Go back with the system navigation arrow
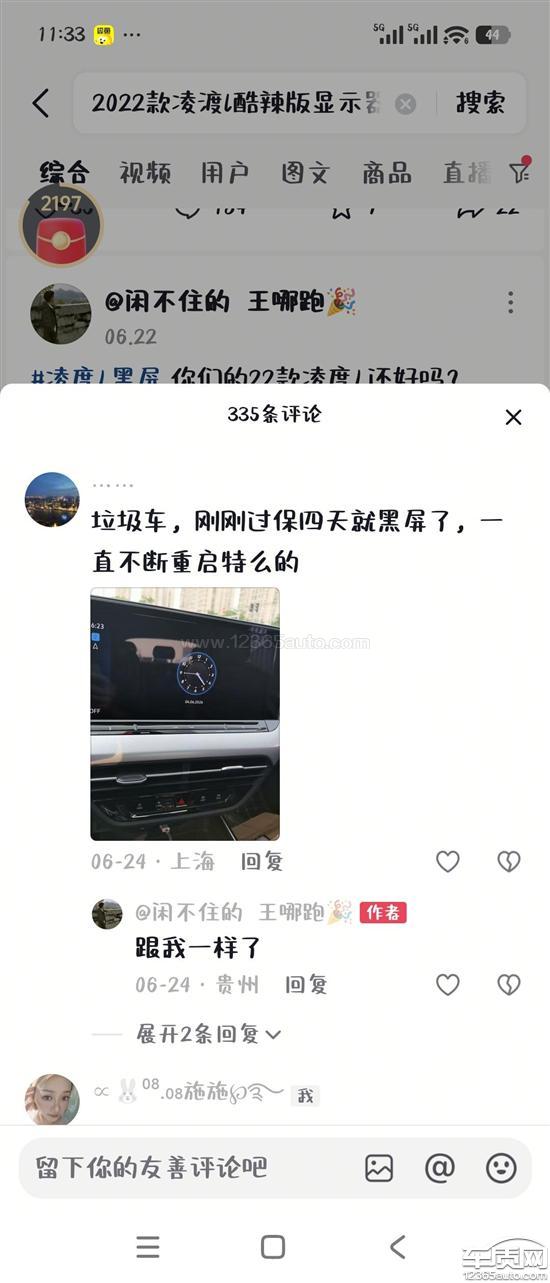550x1283 pixels. pyautogui.click(x=397, y=1246)
